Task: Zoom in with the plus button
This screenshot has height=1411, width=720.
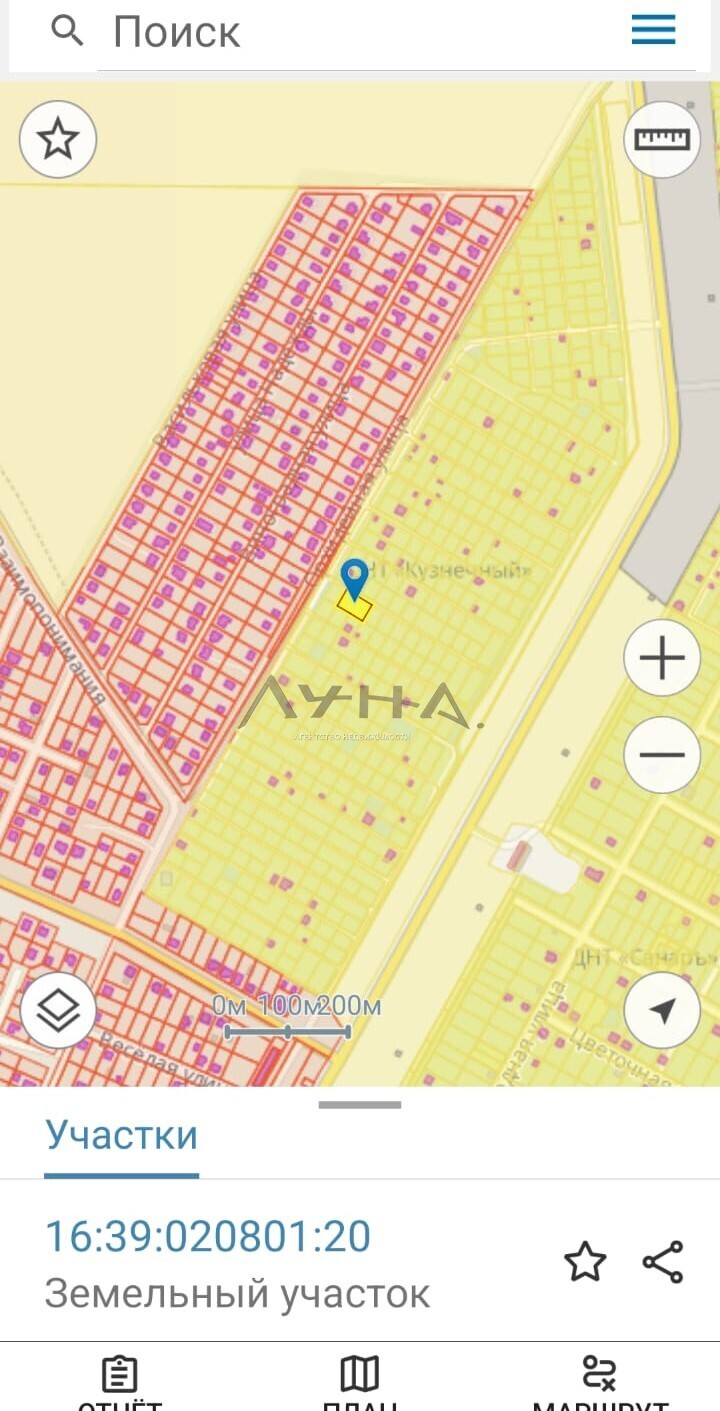Action: pyautogui.click(x=662, y=658)
